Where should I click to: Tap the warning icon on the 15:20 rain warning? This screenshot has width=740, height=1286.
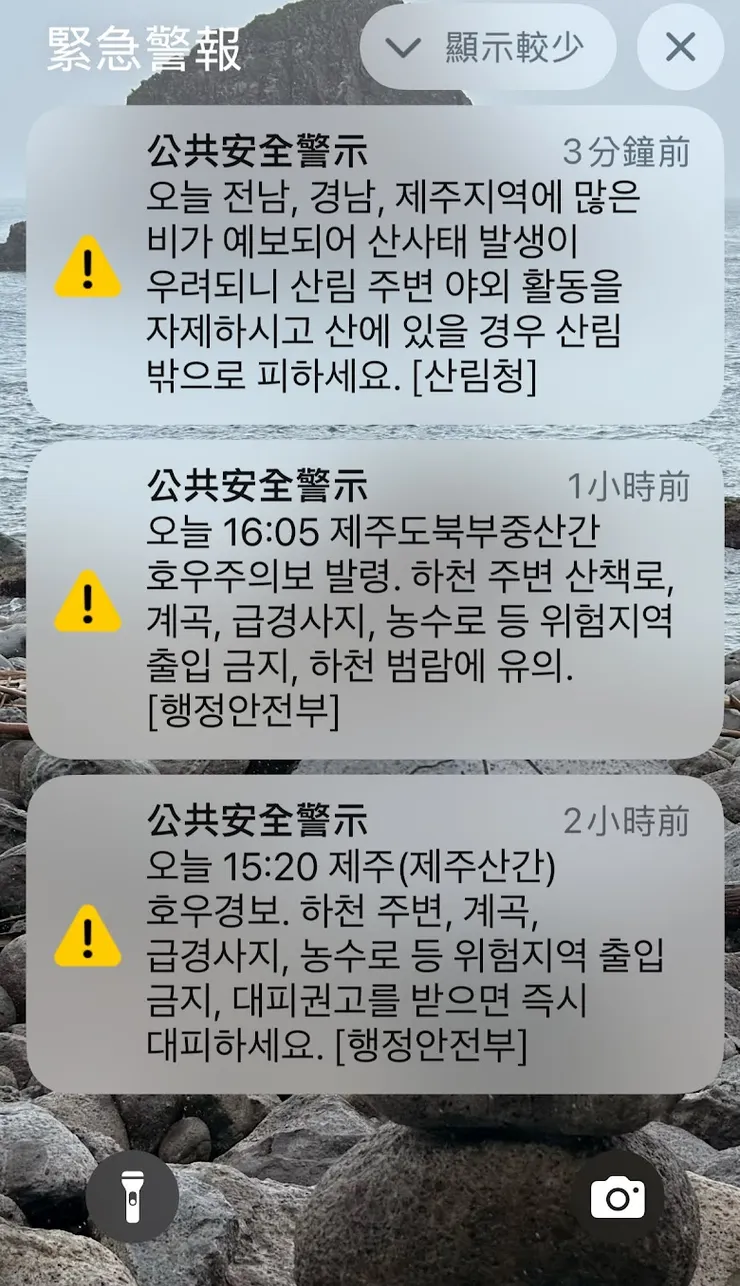coord(90,937)
